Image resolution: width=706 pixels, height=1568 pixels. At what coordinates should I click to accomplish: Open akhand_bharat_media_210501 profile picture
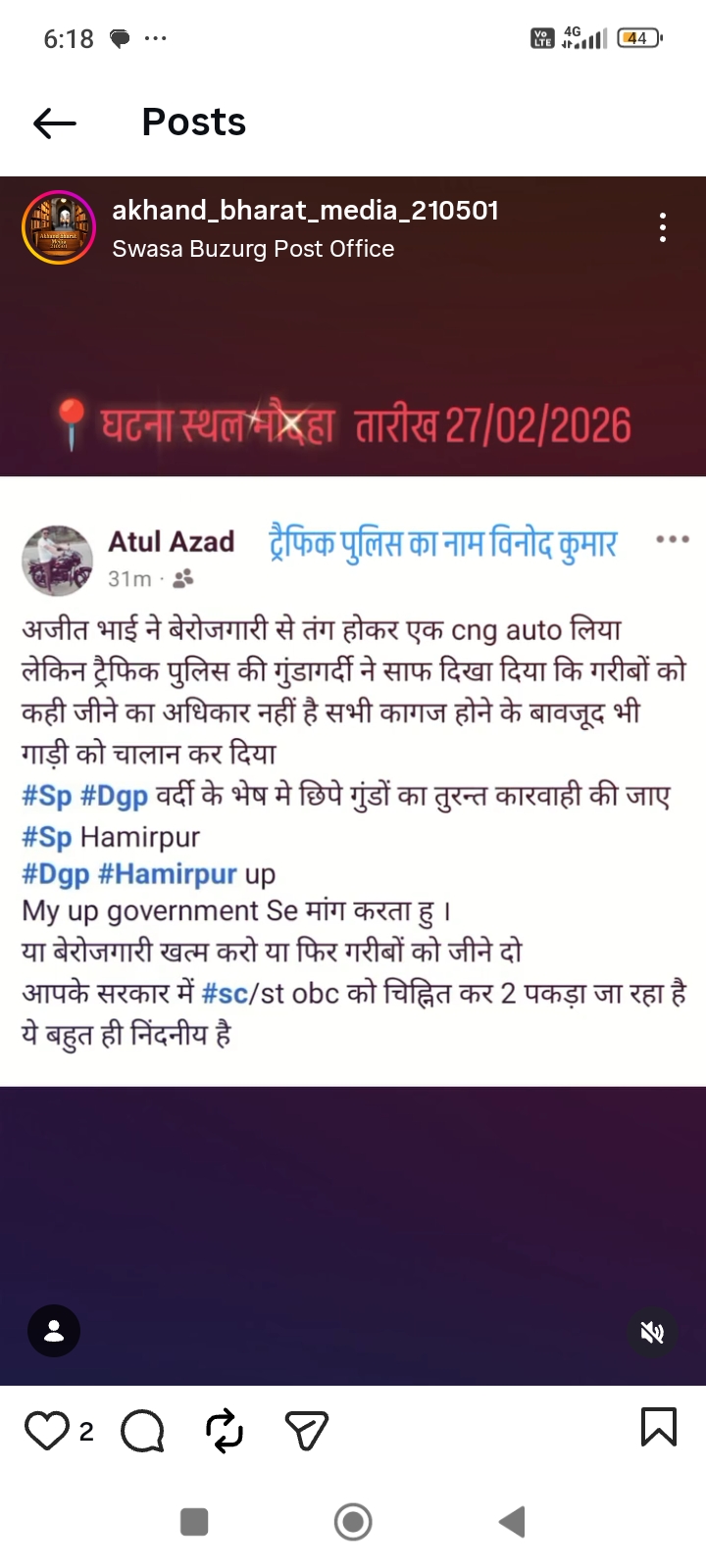coord(58,228)
